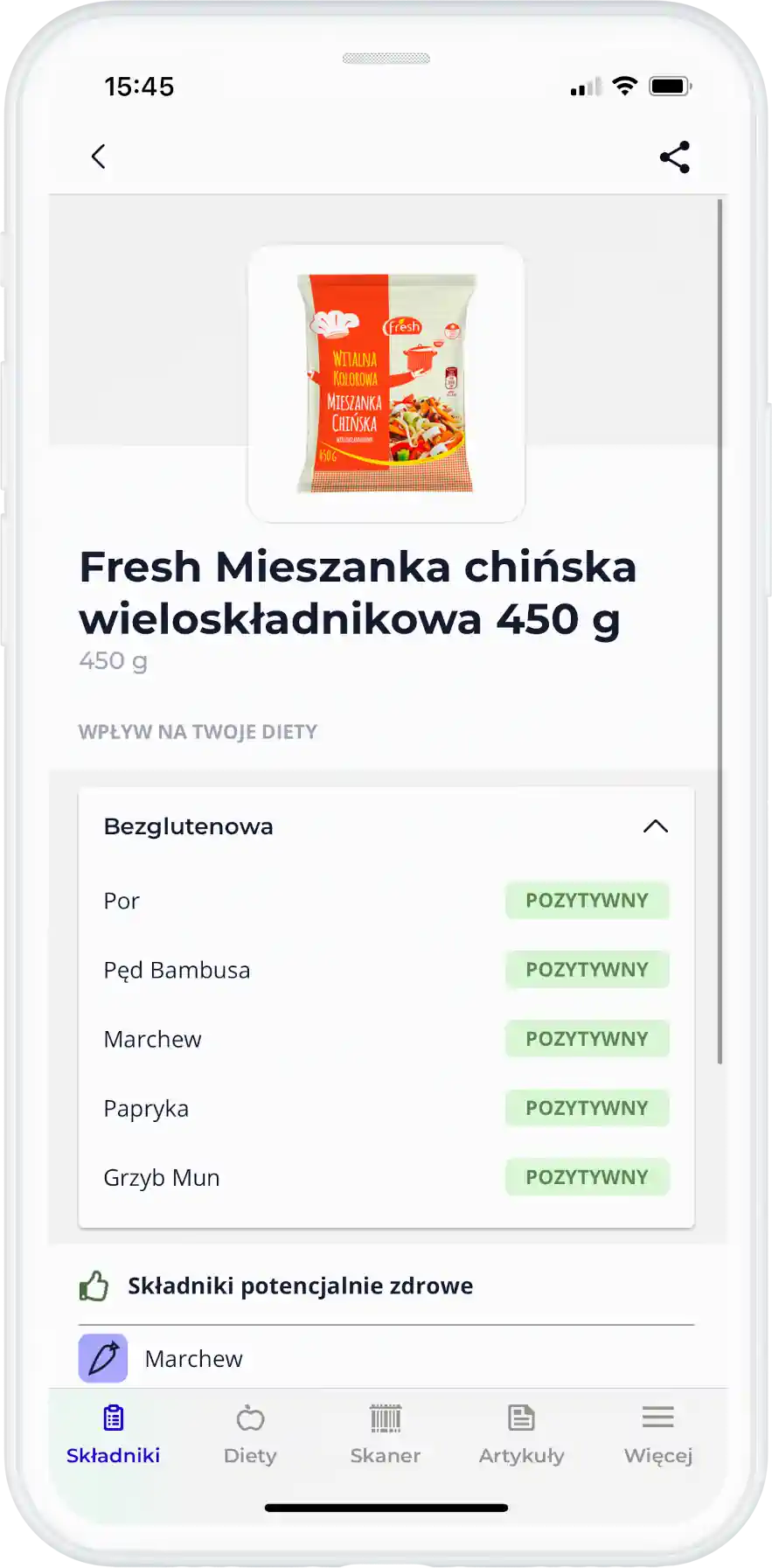772x1568 pixels.
Task: Switch to the Składniki tab
Action: click(113, 1434)
